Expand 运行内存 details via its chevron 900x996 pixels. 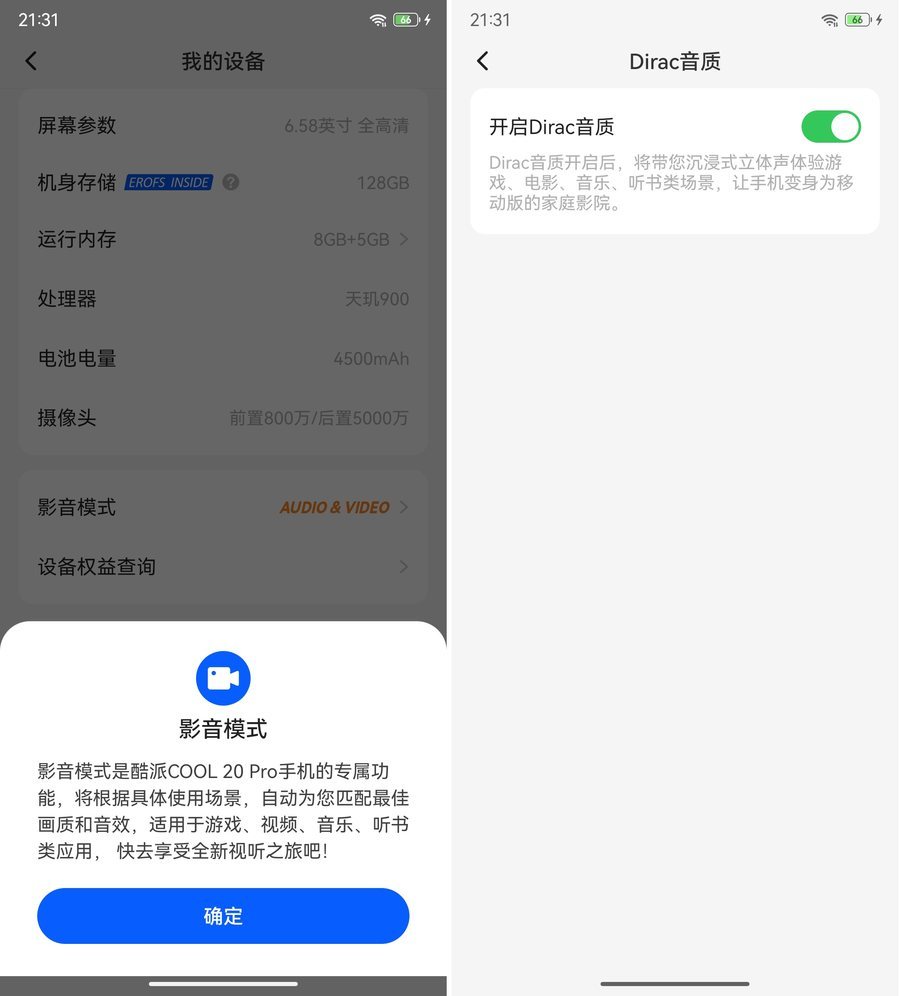pos(404,239)
